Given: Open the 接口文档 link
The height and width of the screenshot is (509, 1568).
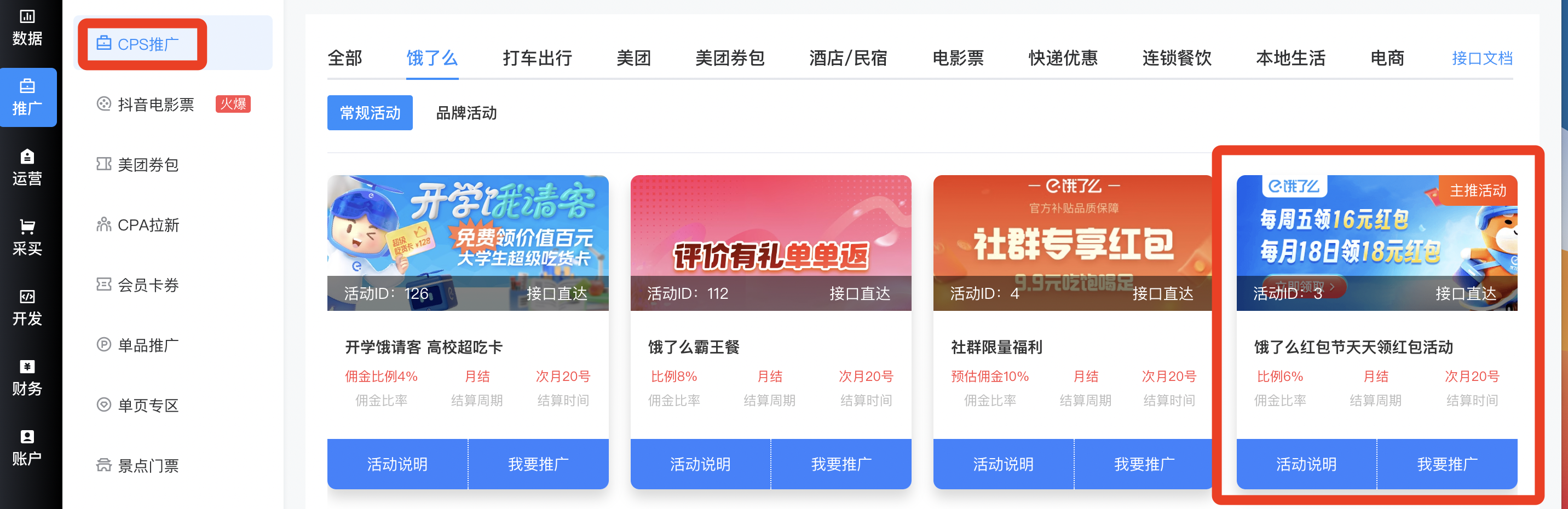Looking at the screenshot, I should pos(1481,59).
